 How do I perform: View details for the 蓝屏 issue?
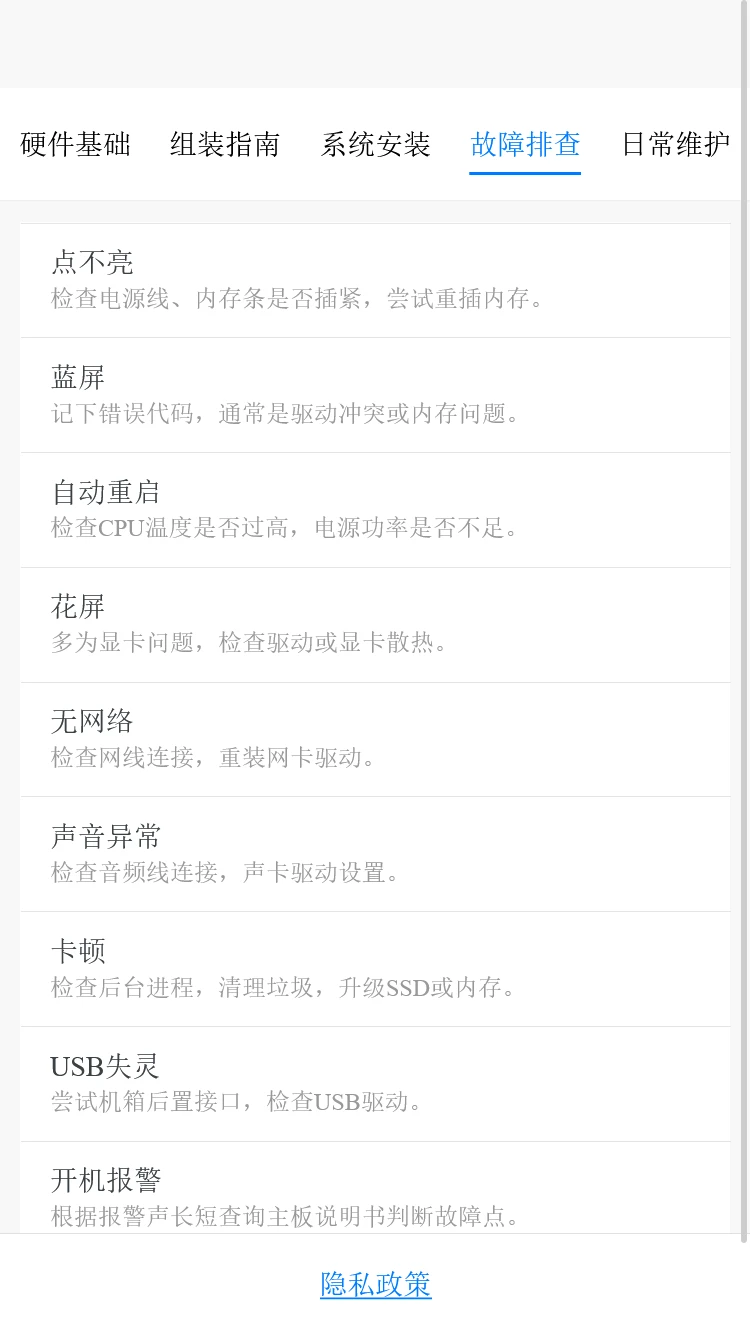click(375, 394)
